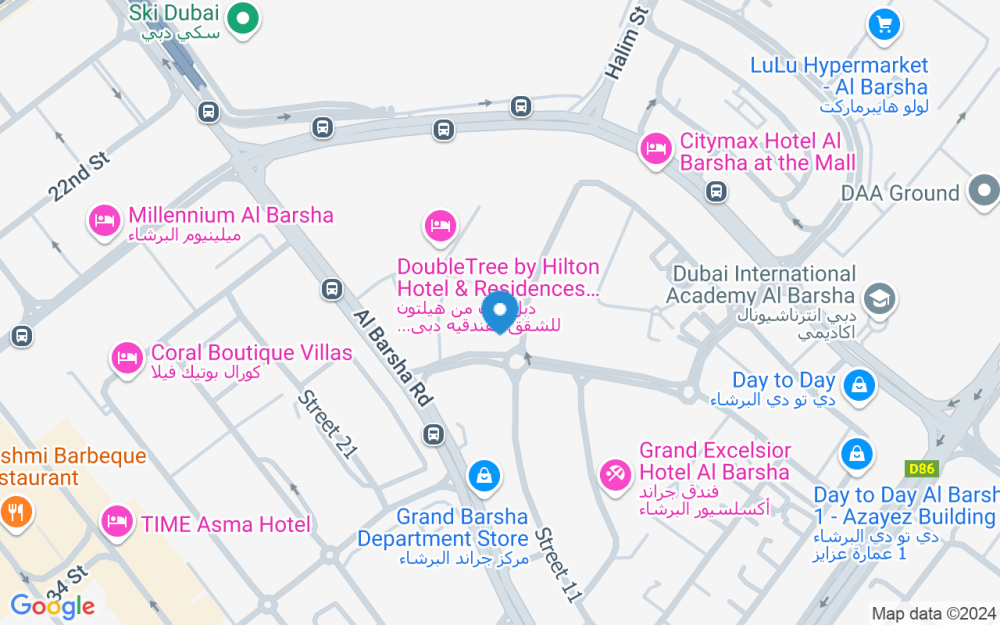
Task: Open DoubleTree by Hilton hotel marker
Action: tap(440, 228)
